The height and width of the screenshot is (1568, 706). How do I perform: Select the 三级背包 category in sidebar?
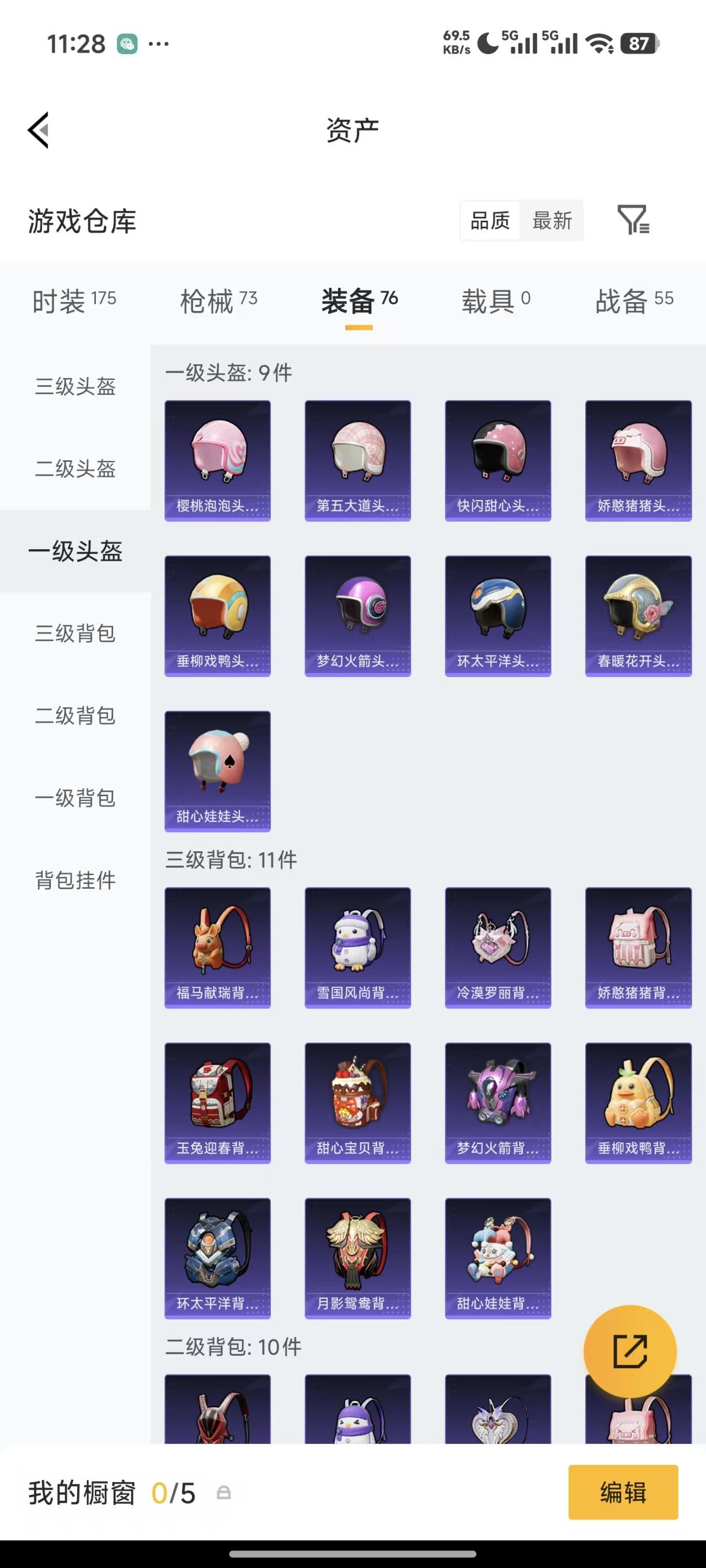[74, 633]
